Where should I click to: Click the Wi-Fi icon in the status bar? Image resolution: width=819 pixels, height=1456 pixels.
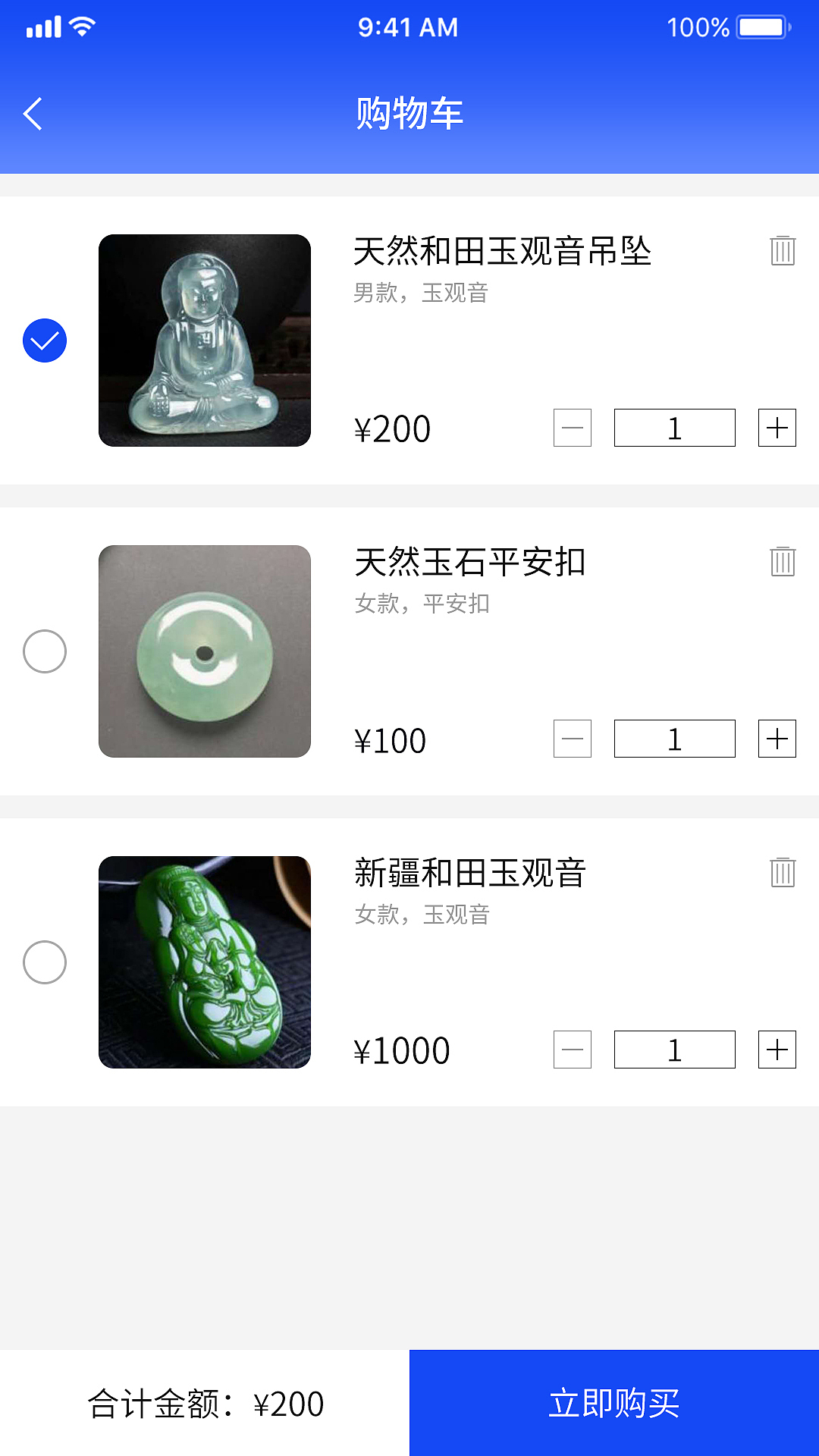(81, 25)
